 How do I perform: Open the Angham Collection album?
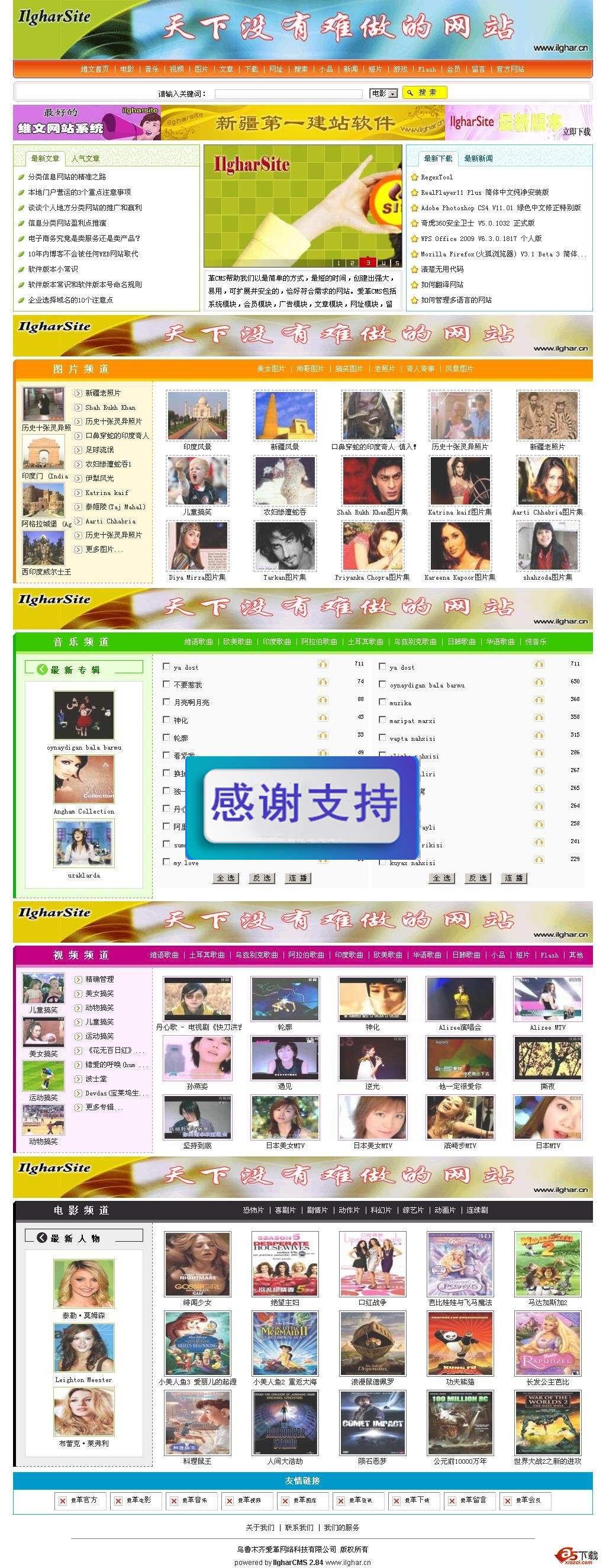[84, 779]
